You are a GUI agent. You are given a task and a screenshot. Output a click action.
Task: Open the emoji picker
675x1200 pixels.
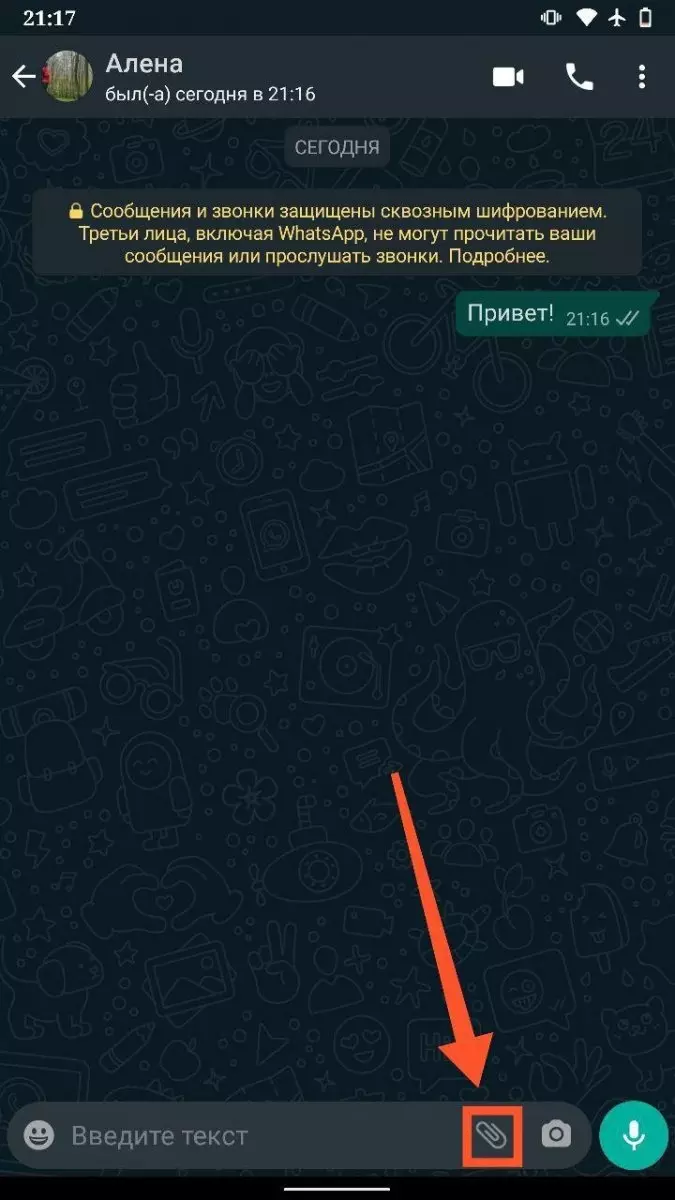(38, 1135)
